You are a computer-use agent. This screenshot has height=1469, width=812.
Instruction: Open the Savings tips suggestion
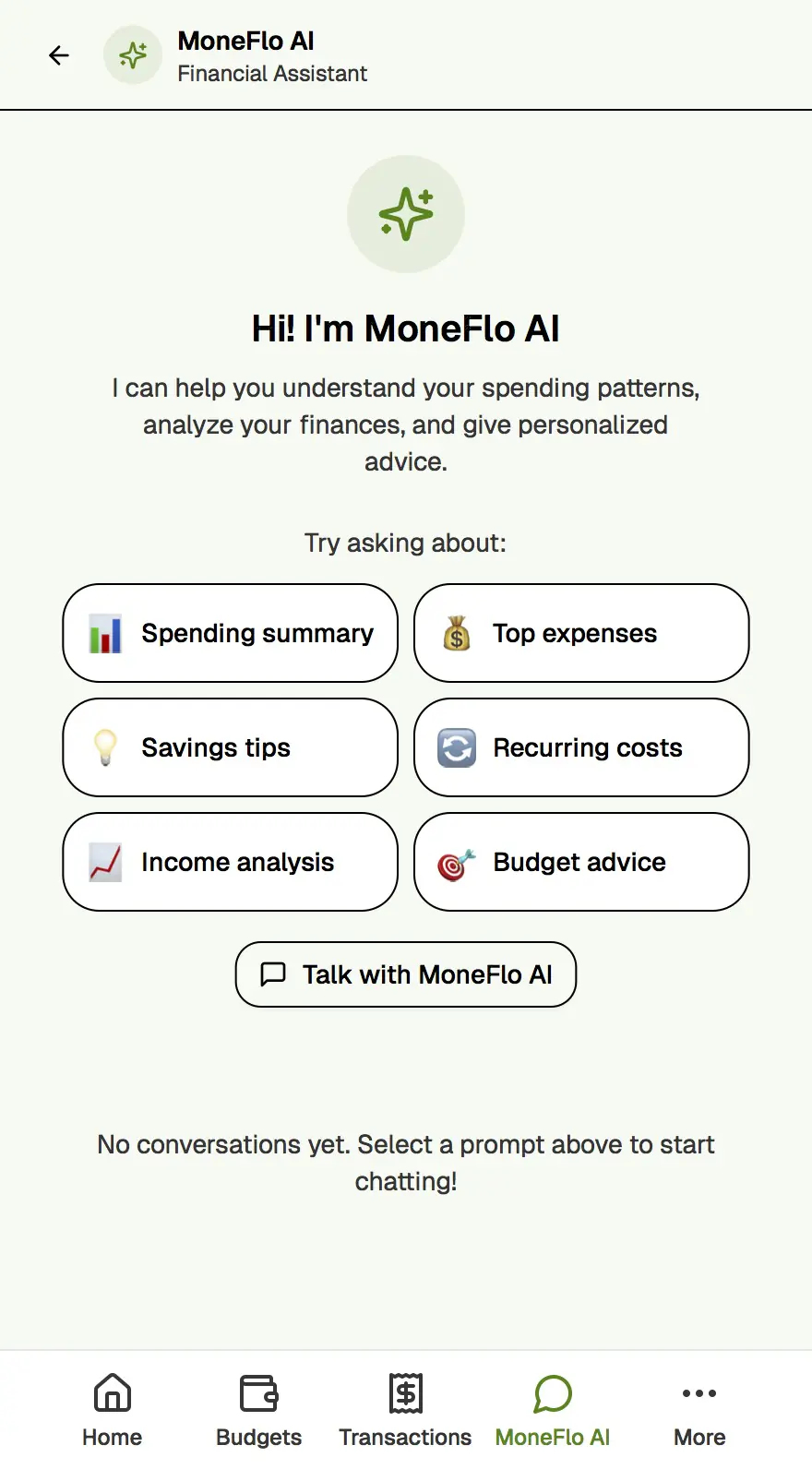(229, 747)
